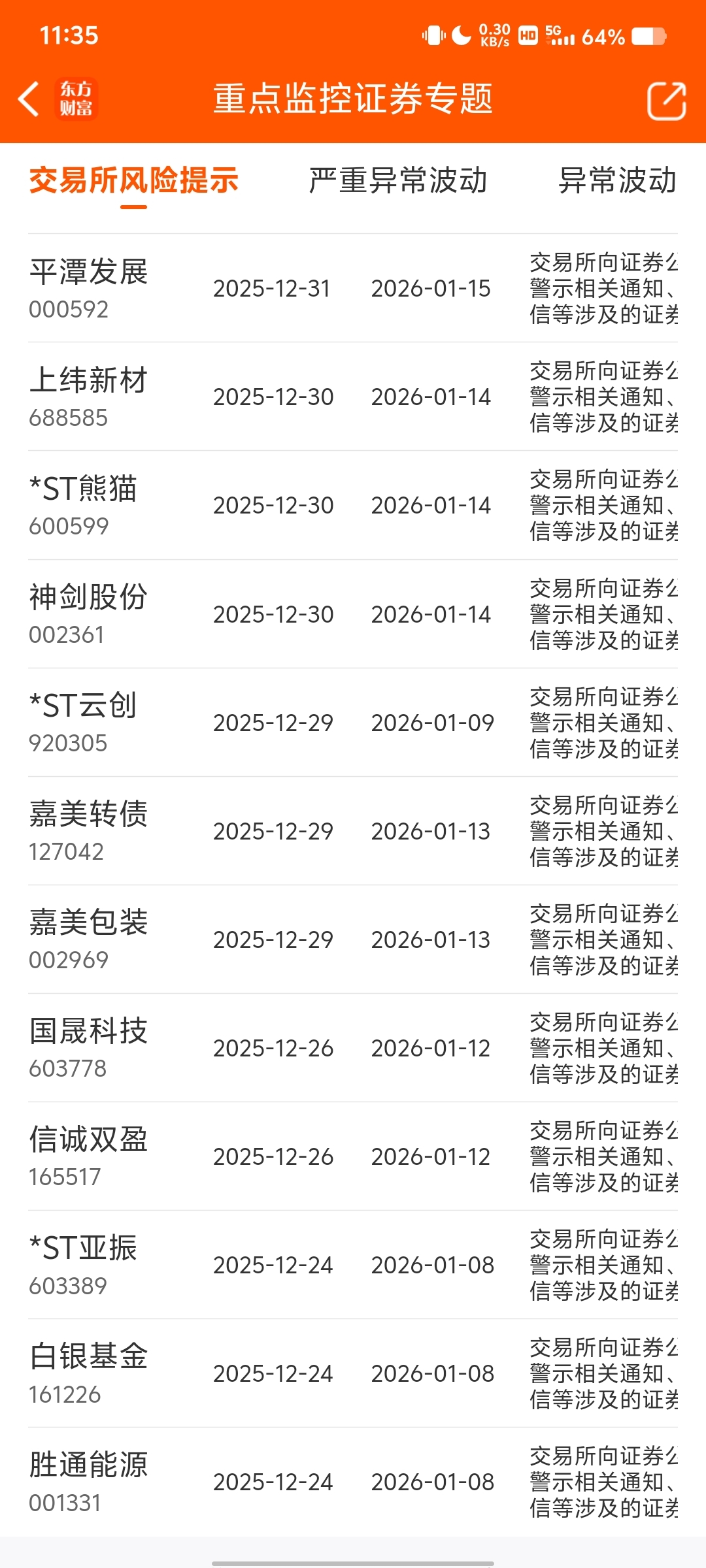The height and width of the screenshot is (1568, 706).
Task: Open the 国晟科技 603778 entry
Action: (353, 1047)
